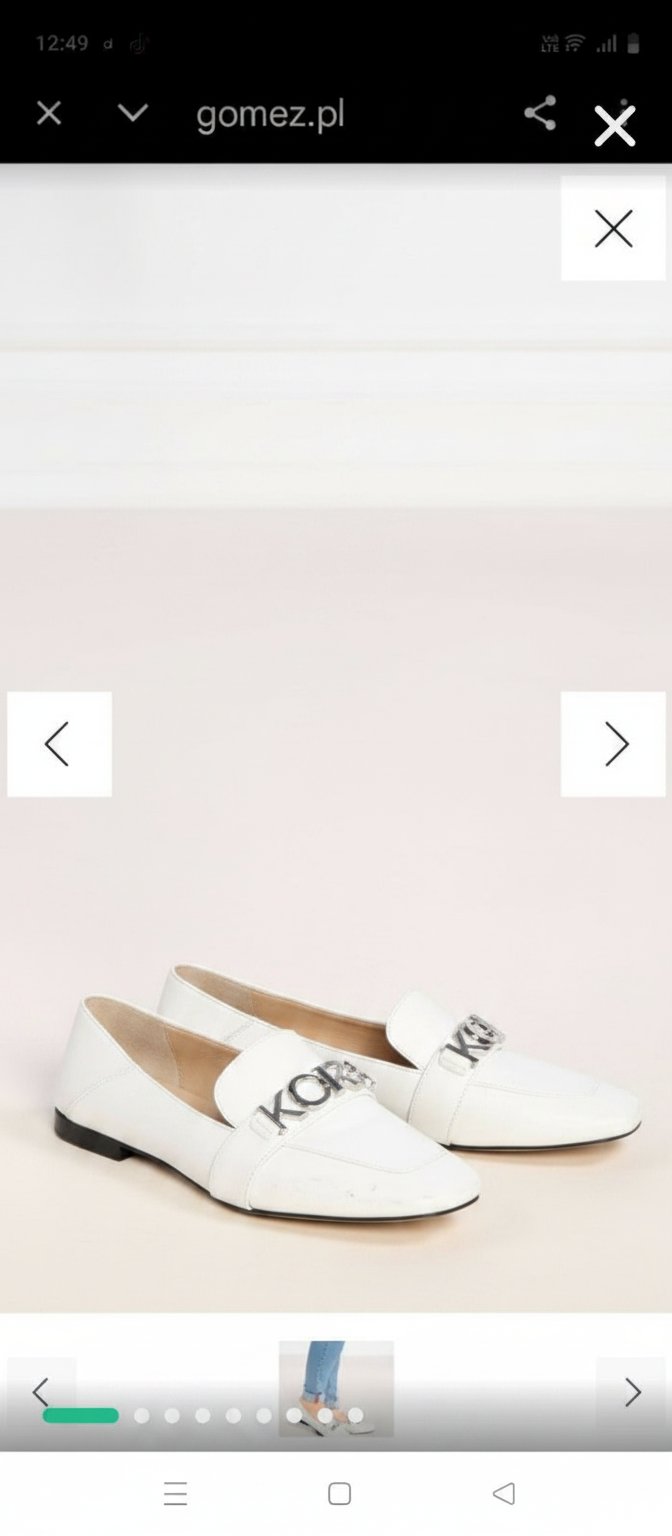Share the gomez.pl page
Viewport: 672px width, 1536px height.
coord(540,113)
